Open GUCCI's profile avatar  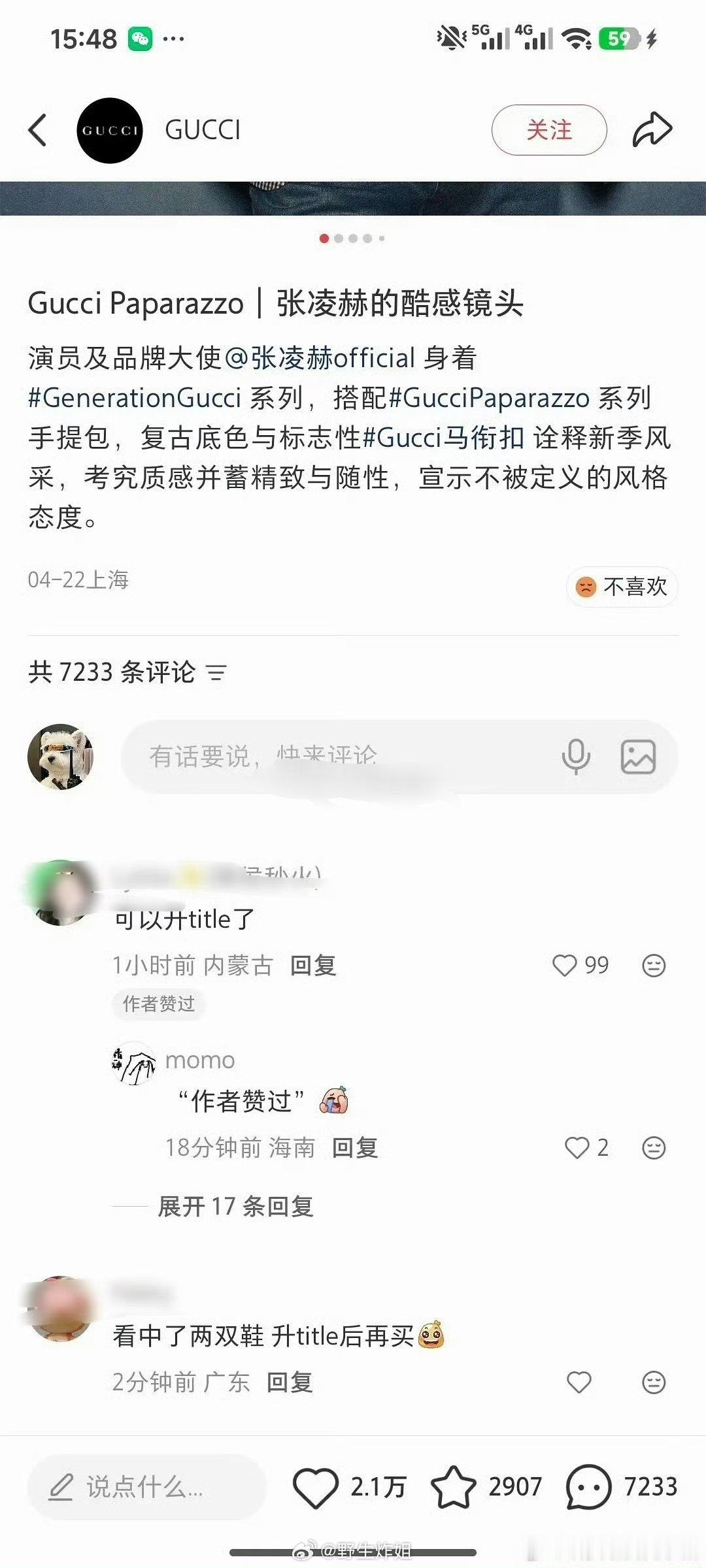tap(111, 129)
